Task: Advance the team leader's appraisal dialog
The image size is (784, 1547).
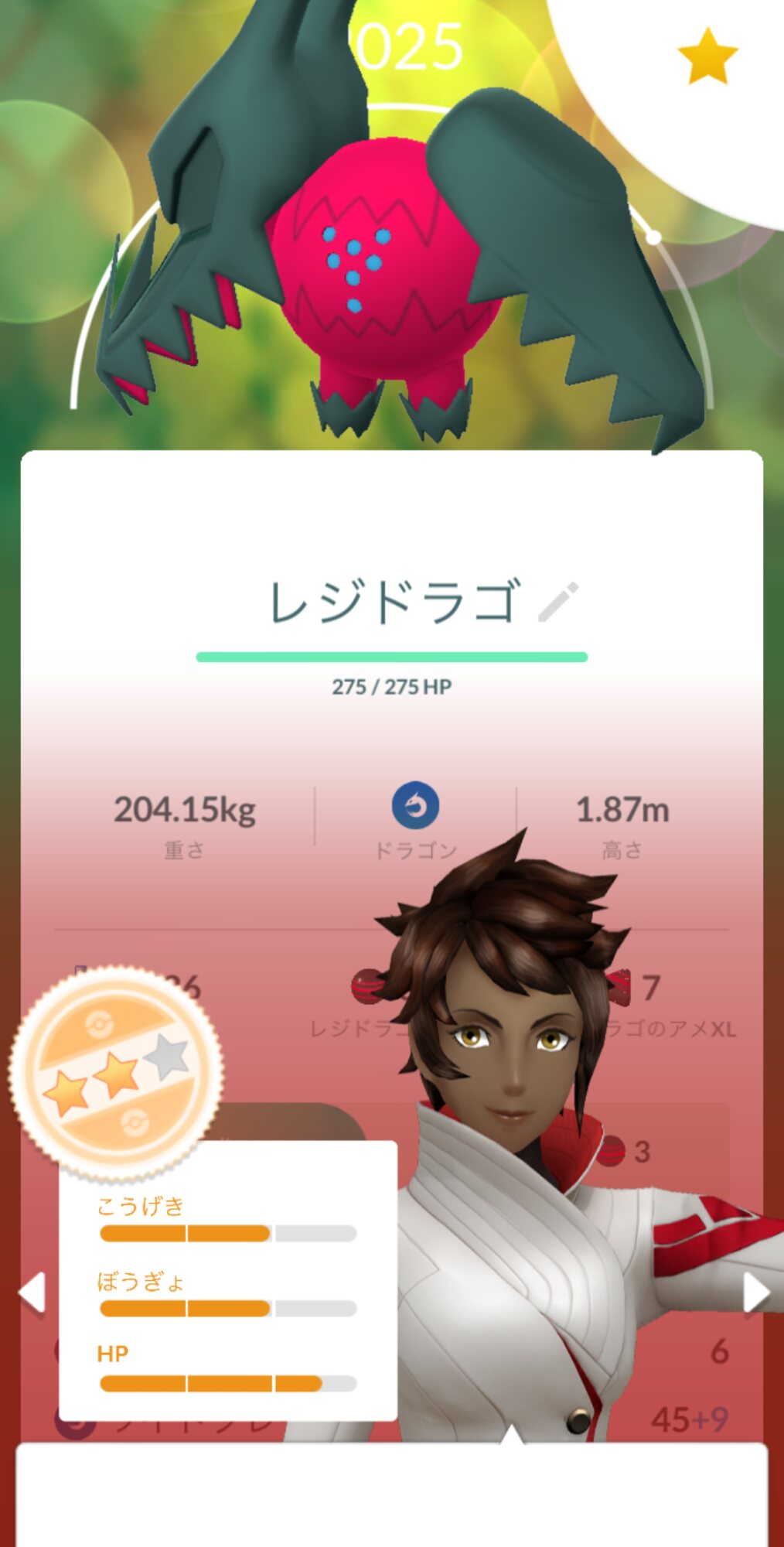Action: click(x=392, y=1494)
